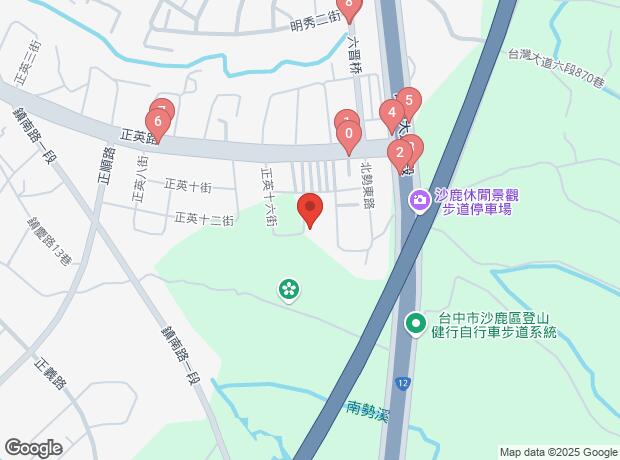620x460 pixels.
Task: Tap the green park marker with flower icon
Action: (289, 290)
